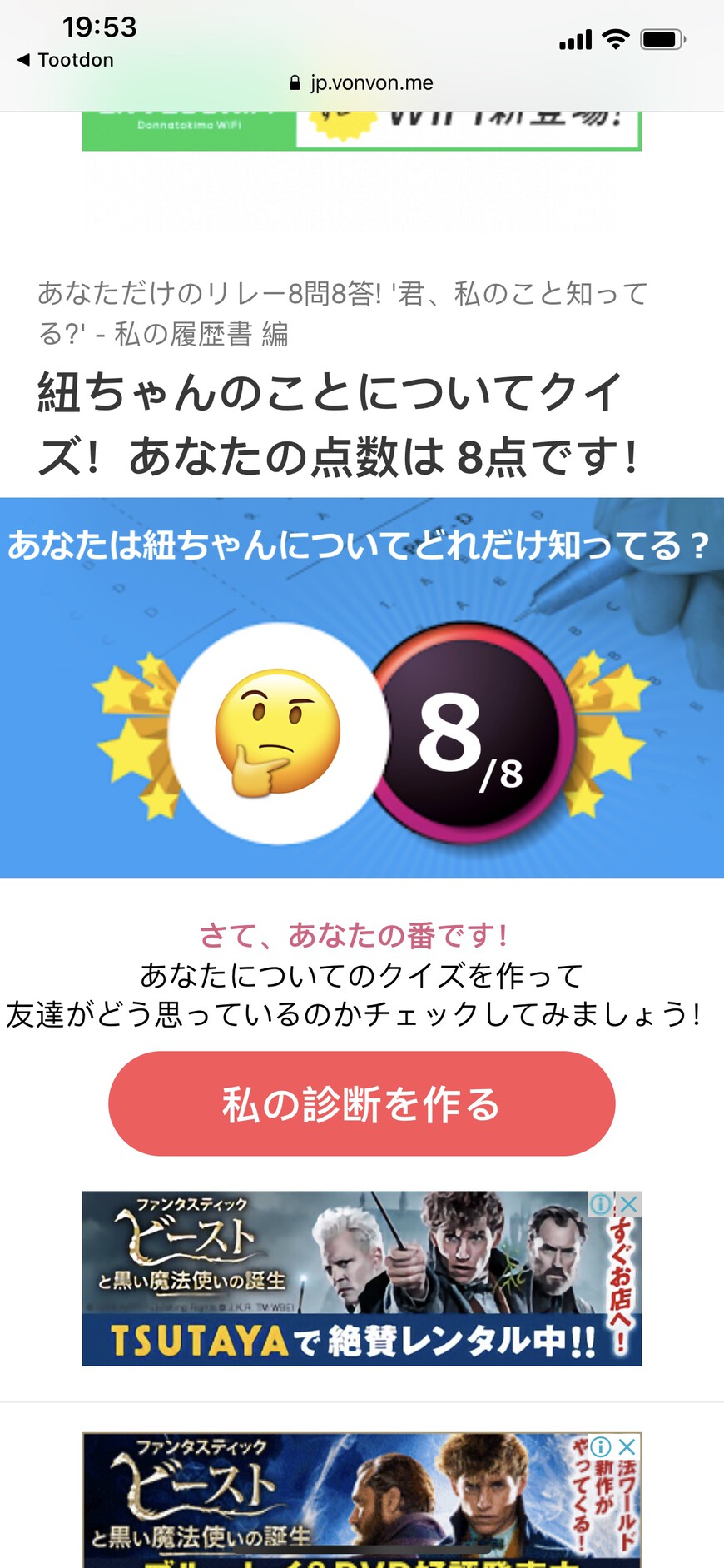Tap the 私の診断を作る button
724x1568 pixels.
pyautogui.click(x=361, y=1103)
